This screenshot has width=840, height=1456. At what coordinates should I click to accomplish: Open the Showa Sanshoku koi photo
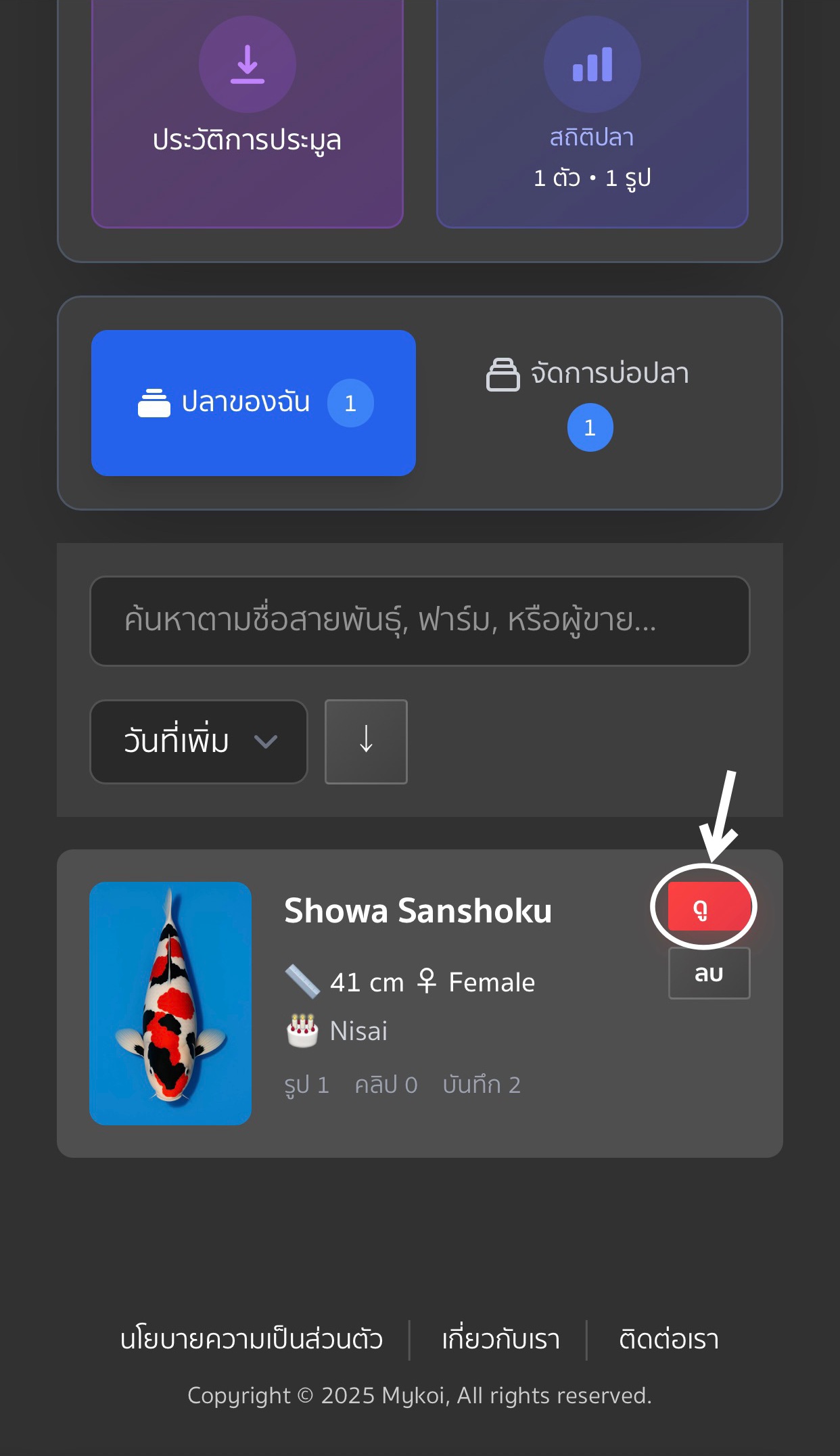170,1003
